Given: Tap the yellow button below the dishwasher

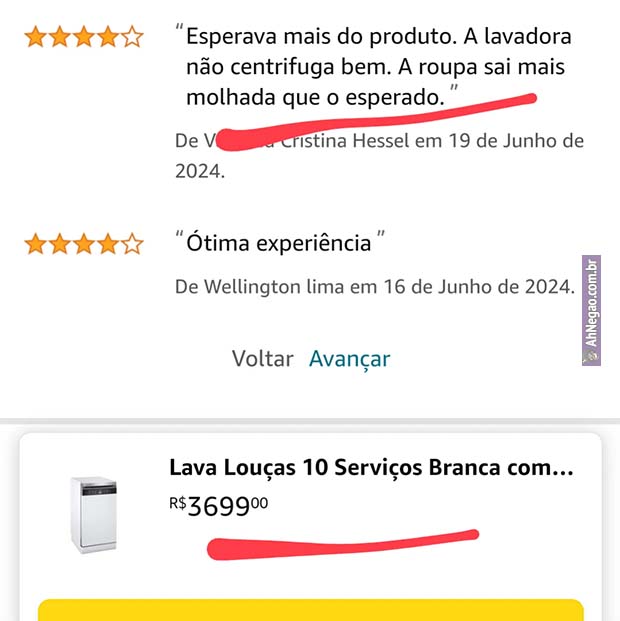Looking at the screenshot, I should pyautogui.click(x=310, y=609).
